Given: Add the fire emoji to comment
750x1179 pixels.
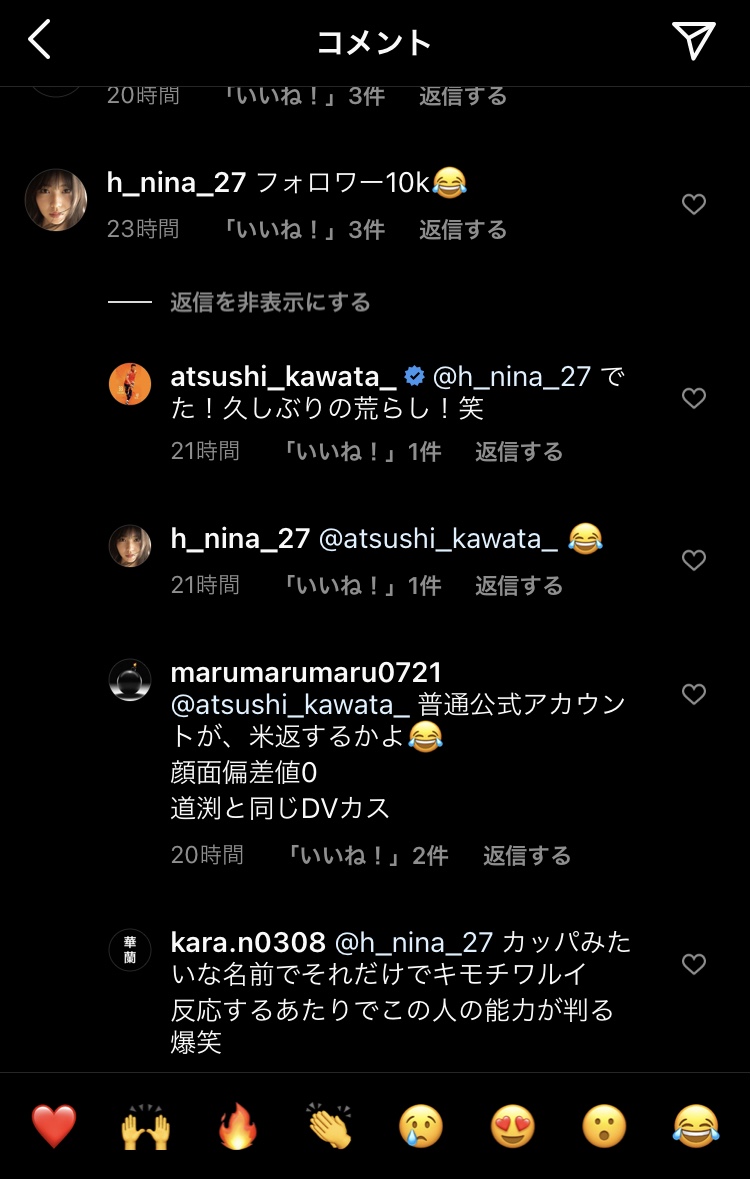Looking at the screenshot, I should [237, 1127].
